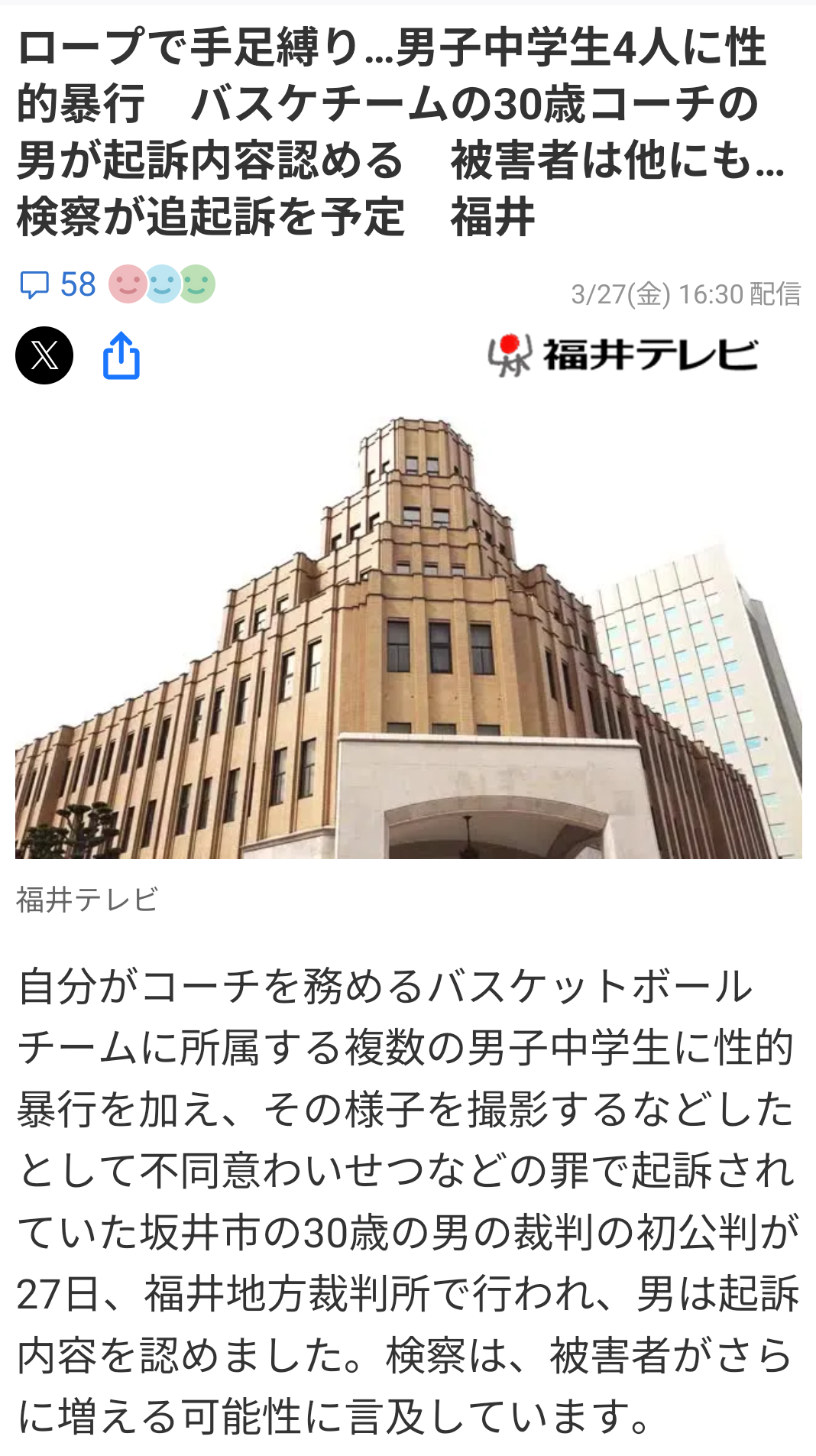Open the share sheet icon
Image resolution: width=816 pixels, height=1456 pixels.
(121, 355)
